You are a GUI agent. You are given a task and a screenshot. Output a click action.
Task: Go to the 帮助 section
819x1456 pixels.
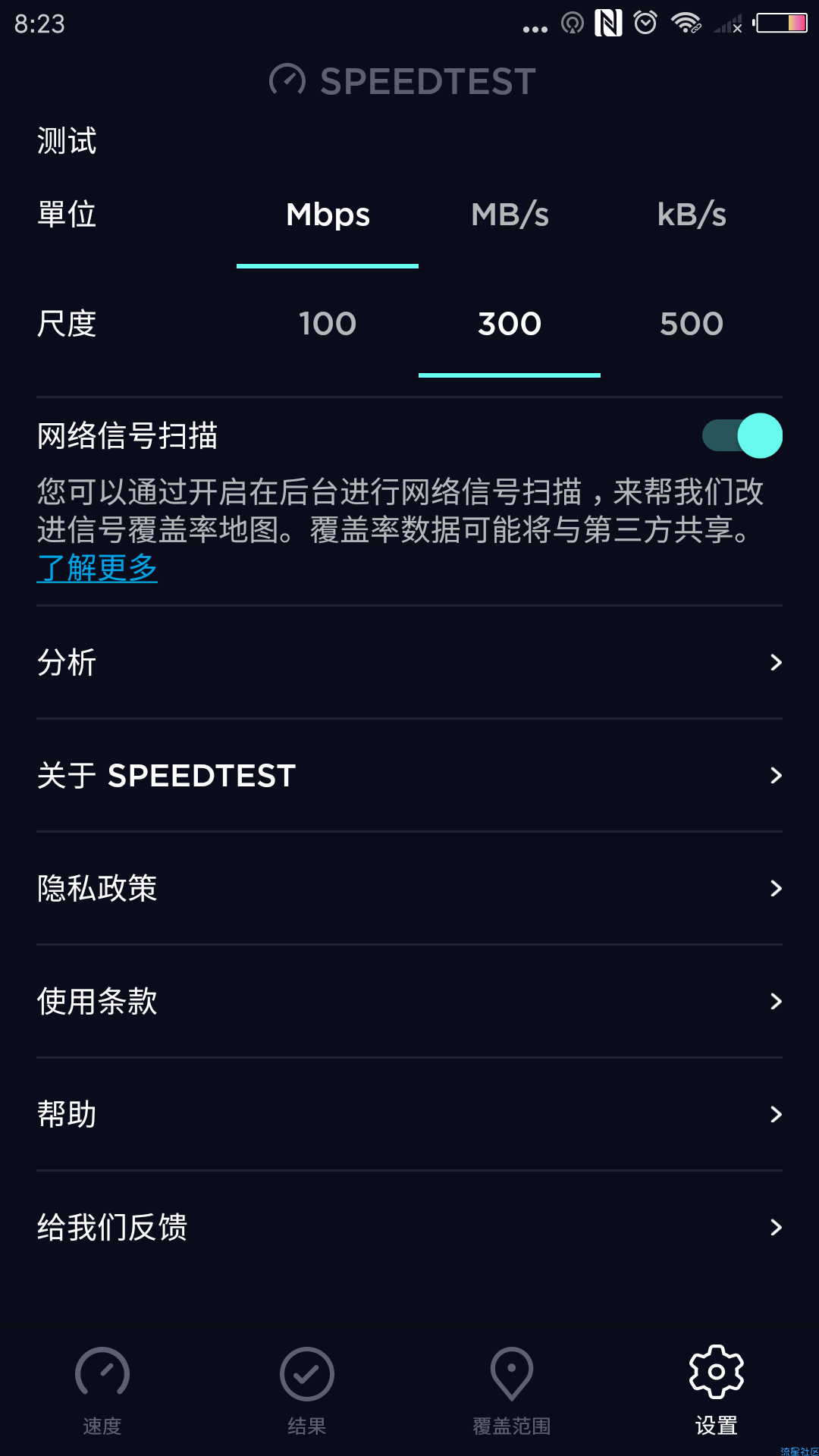click(x=409, y=1114)
